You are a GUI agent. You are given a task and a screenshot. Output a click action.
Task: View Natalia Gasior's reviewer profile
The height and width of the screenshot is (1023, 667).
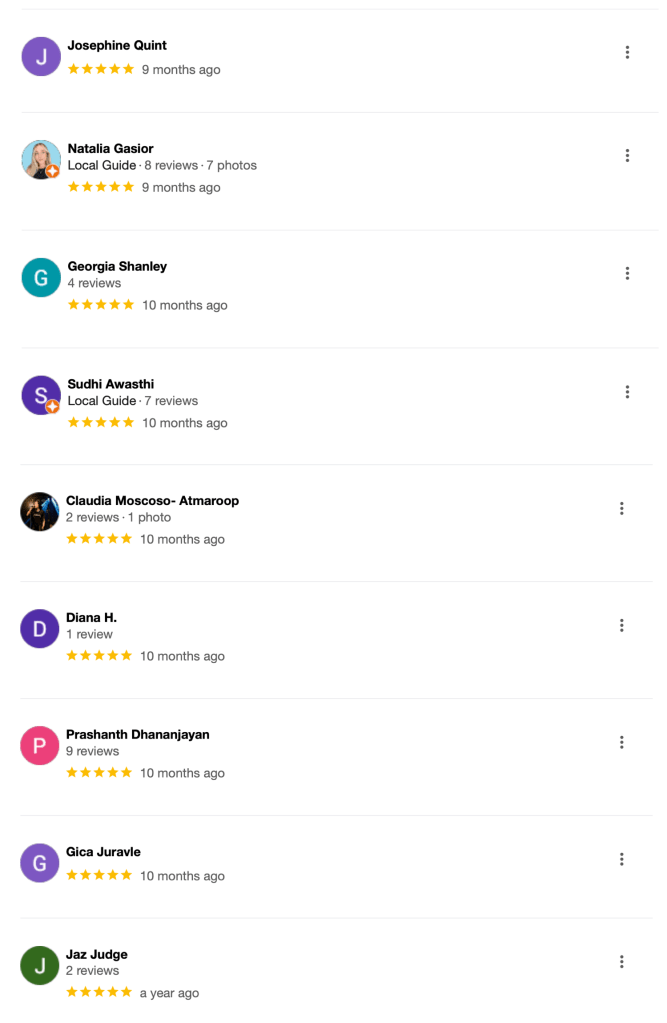(110, 148)
